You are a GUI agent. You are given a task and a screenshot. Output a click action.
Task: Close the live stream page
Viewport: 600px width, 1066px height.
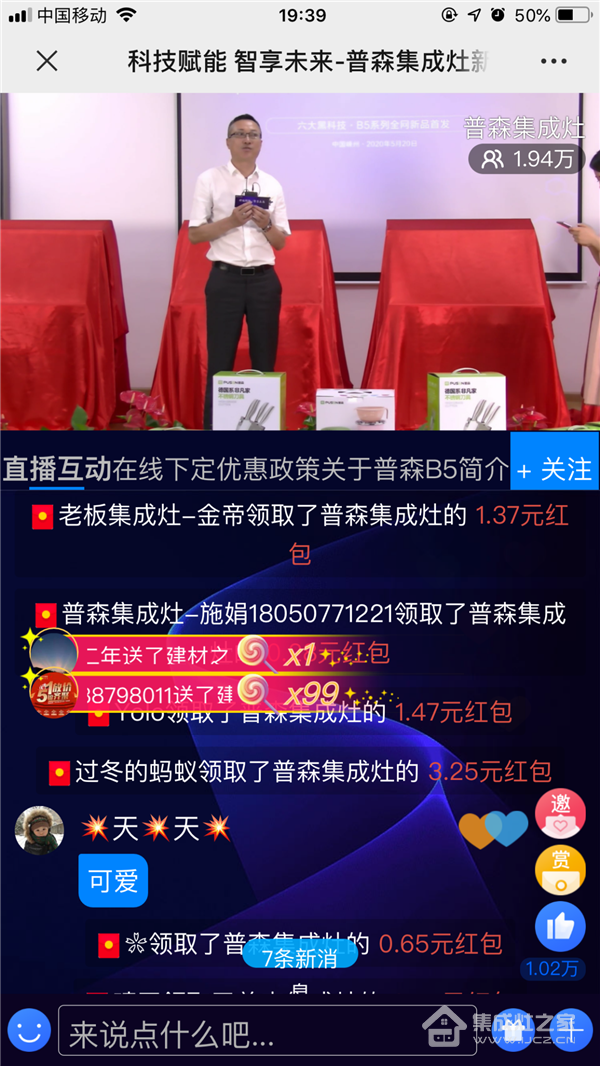pos(47,61)
